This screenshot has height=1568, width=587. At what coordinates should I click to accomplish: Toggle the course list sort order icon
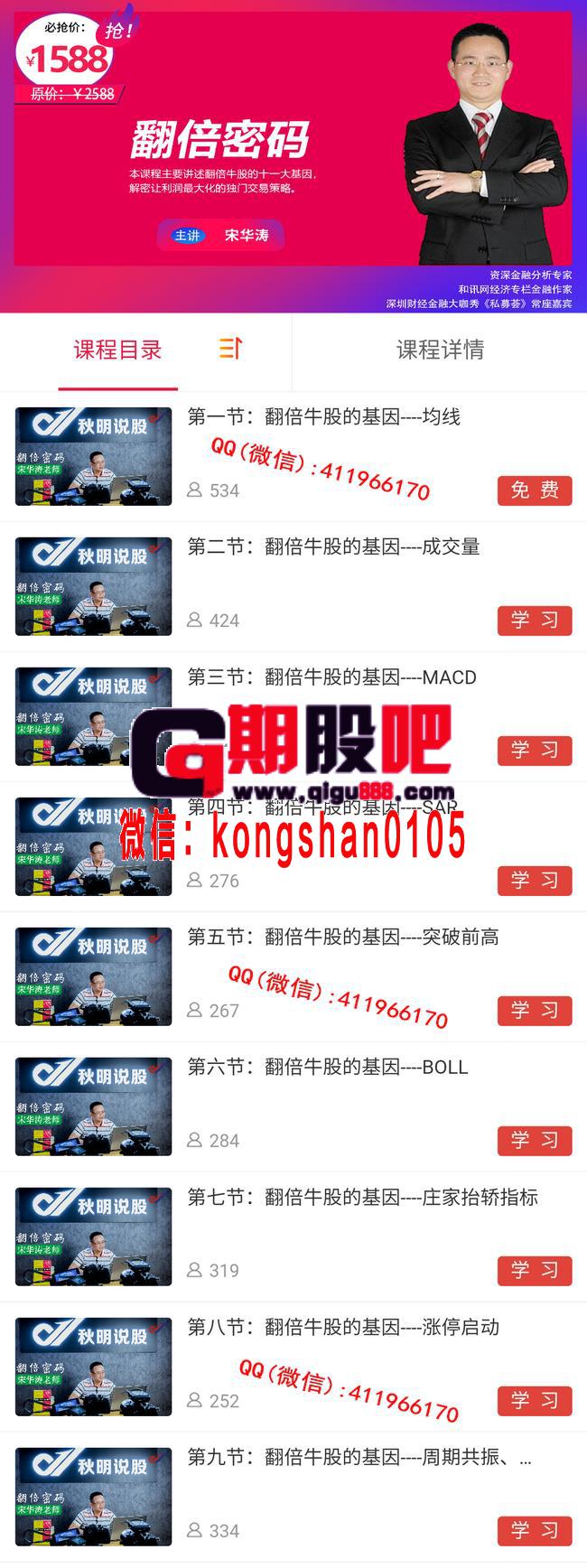click(x=230, y=348)
